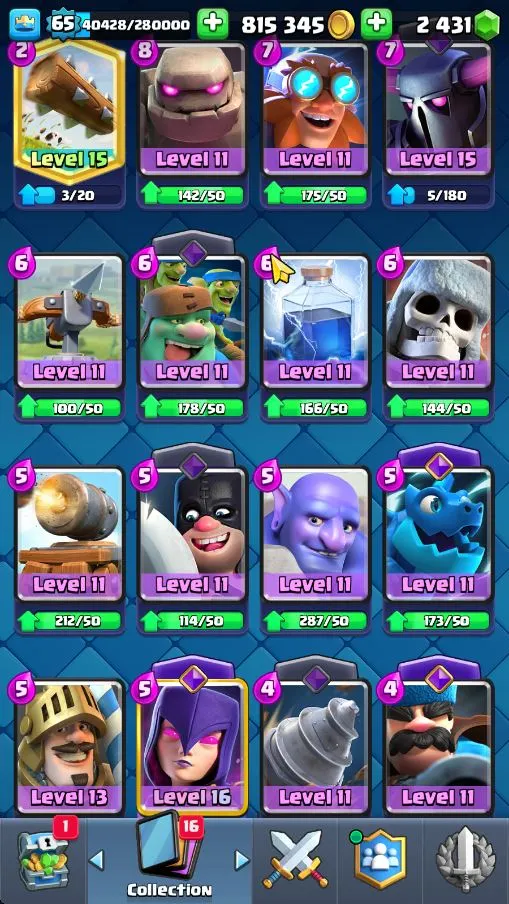Image resolution: width=509 pixels, height=904 pixels.
Task: Open the Clan social tab
Action: pos(380,861)
